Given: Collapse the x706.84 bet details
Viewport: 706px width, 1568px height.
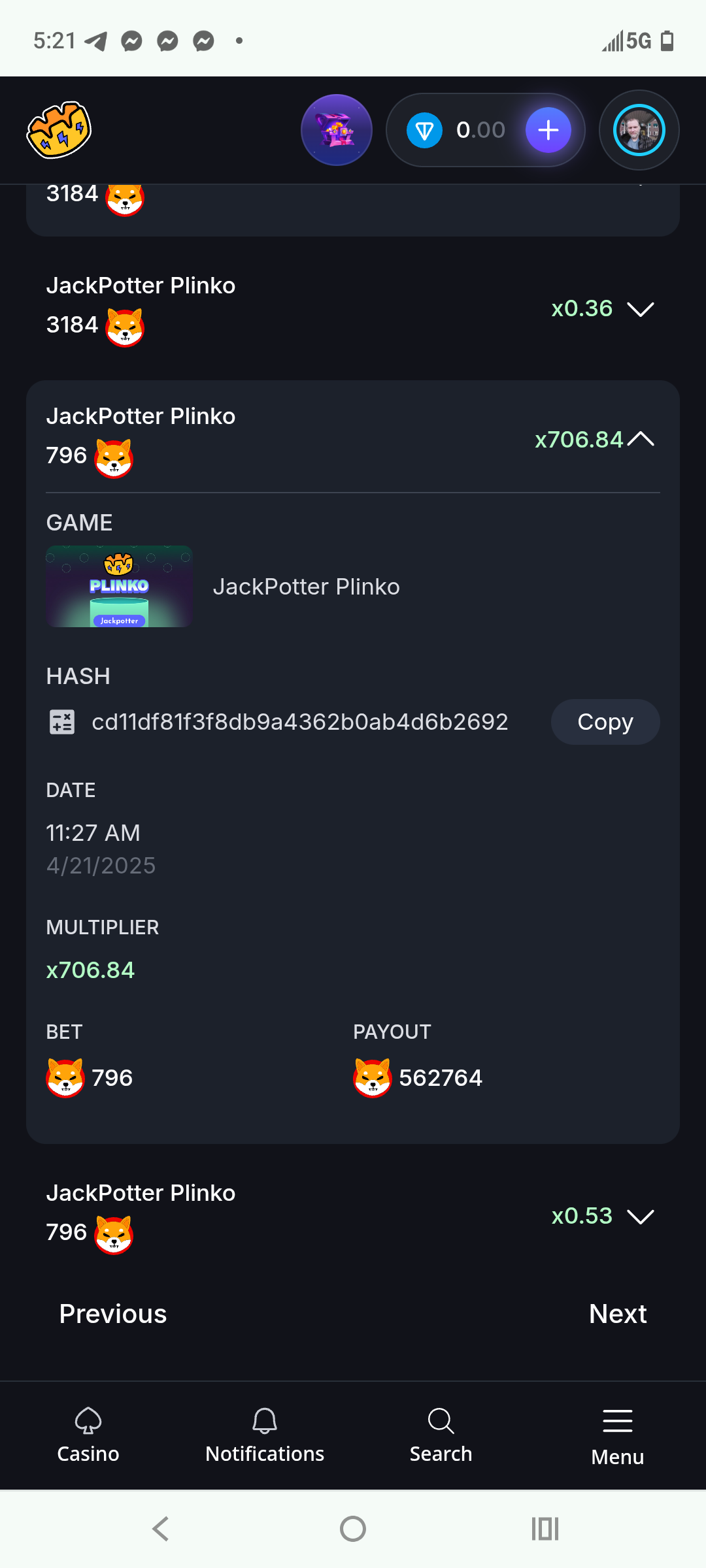Looking at the screenshot, I should click(x=641, y=439).
